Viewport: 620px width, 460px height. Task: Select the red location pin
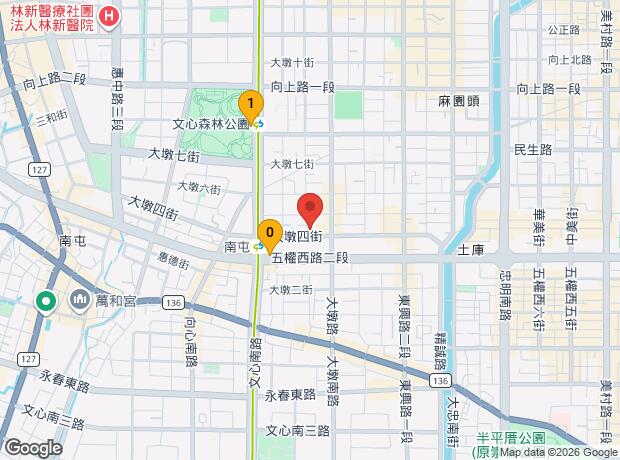[310, 208]
